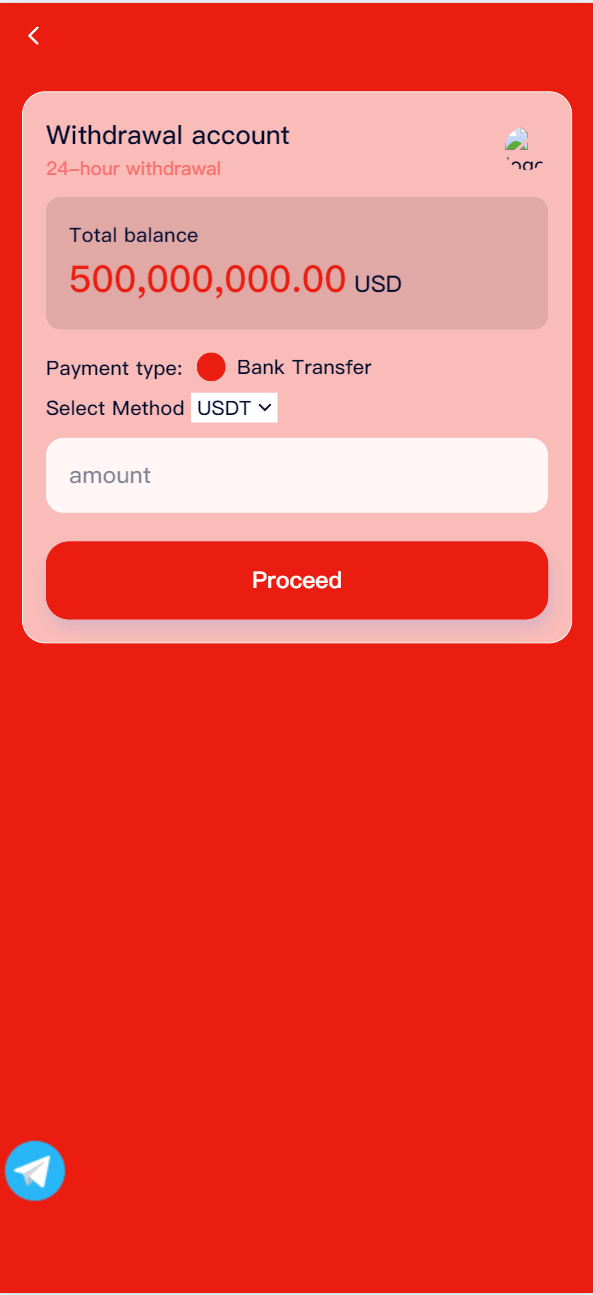Screen dimensions: 593x1295
Task: Open the USDT method dropdown
Action: pyautogui.click(x=234, y=408)
